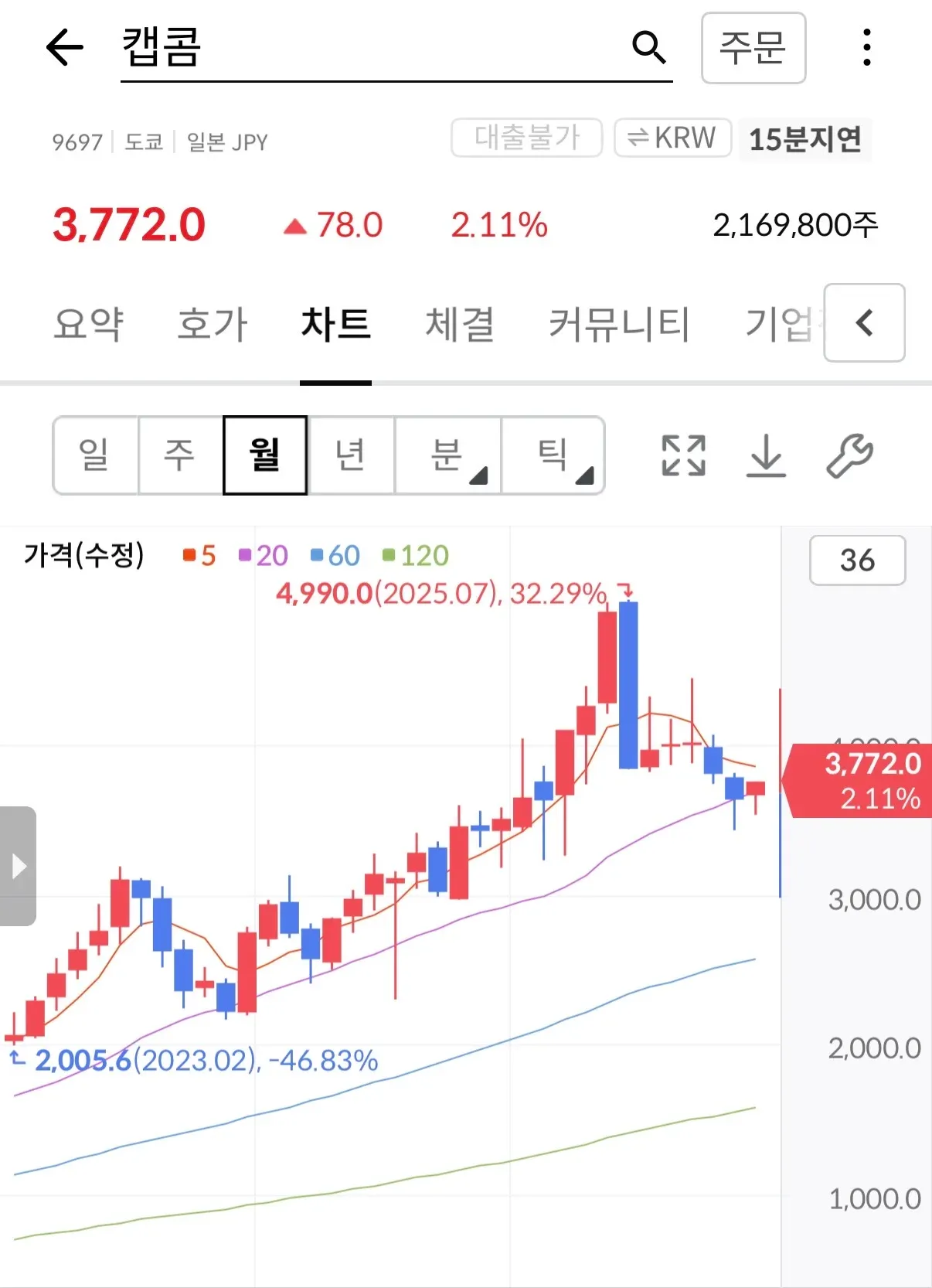The width and height of the screenshot is (932, 1288).
Task: Expand the chart to fullscreen
Action: 683,455
